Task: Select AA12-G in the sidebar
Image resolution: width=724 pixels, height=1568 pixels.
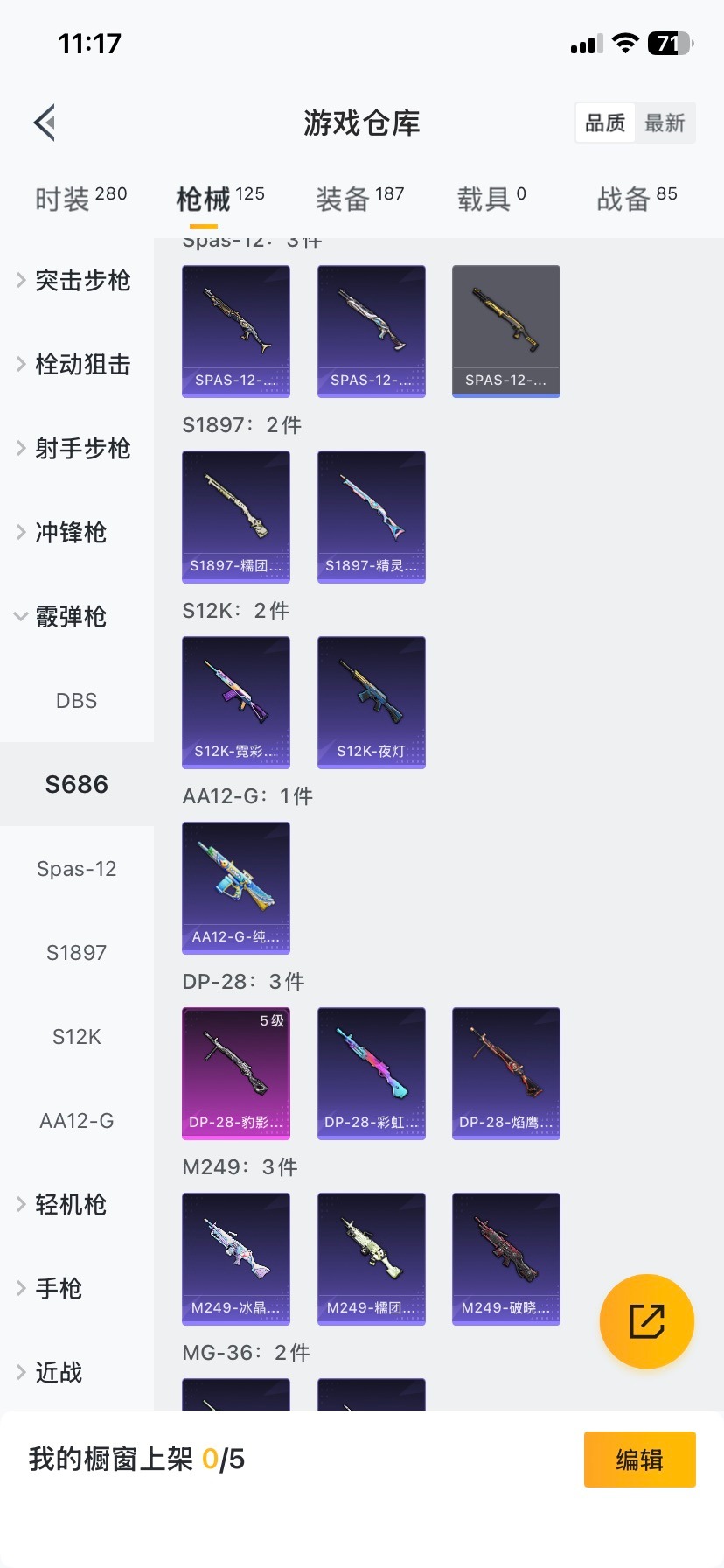Action: click(x=76, y=1120)
